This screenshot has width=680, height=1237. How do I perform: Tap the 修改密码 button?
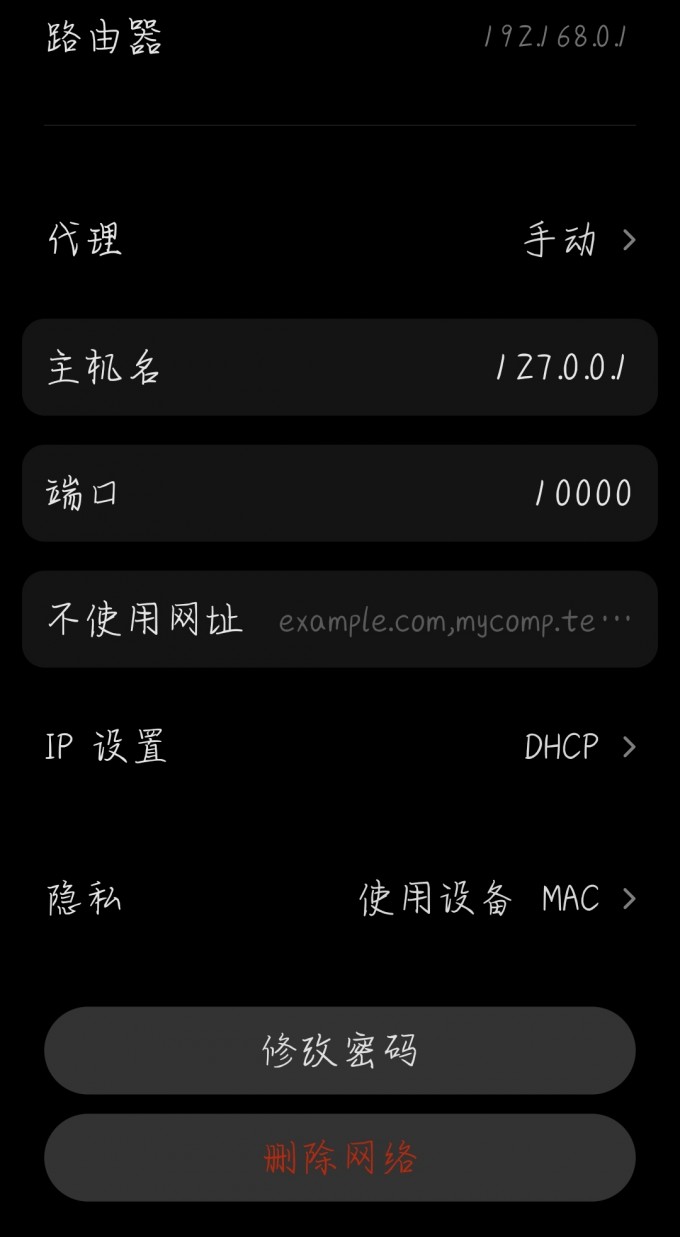[x=340, y=1050]
